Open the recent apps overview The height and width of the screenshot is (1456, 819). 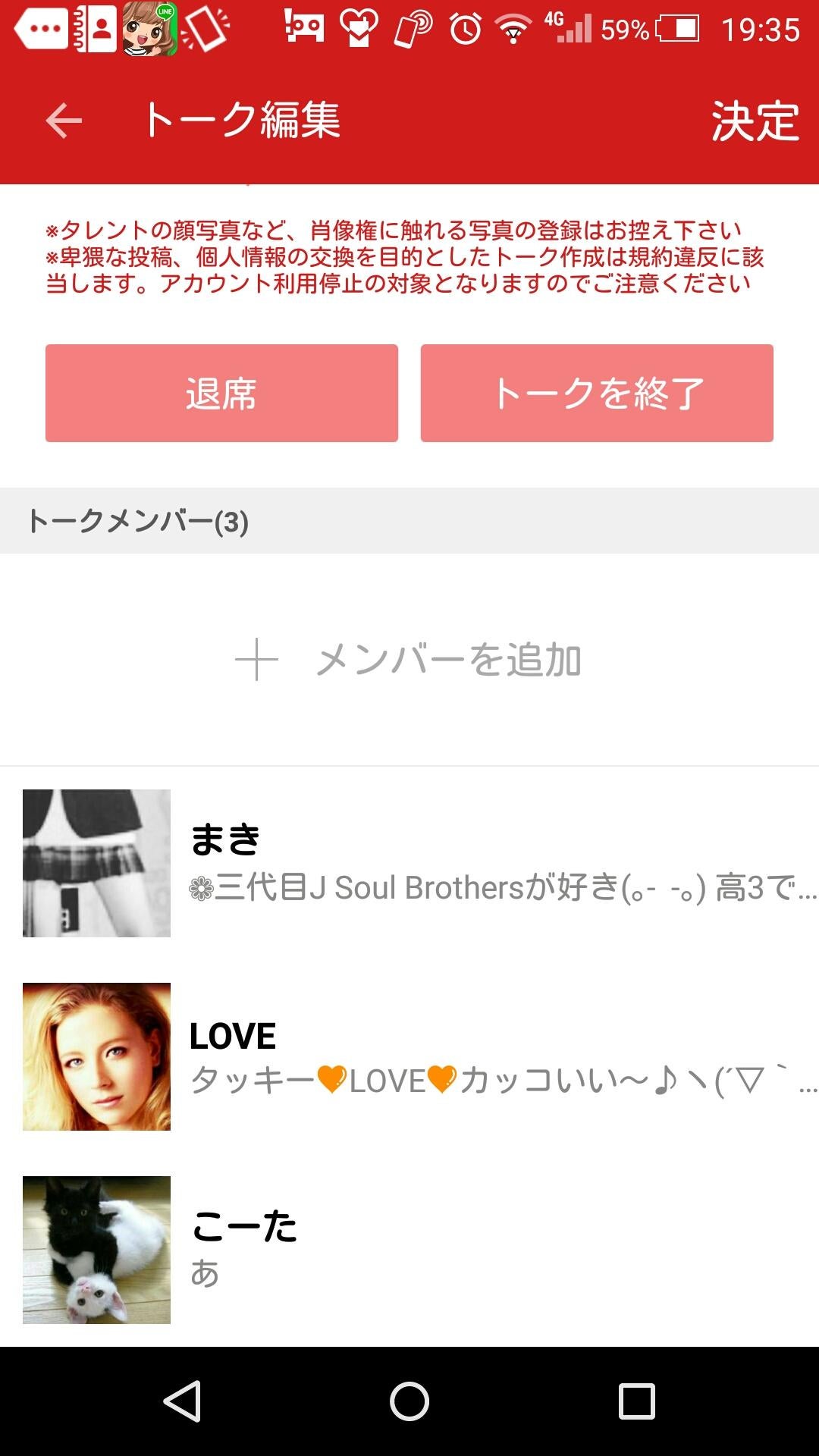[636, 1401]
